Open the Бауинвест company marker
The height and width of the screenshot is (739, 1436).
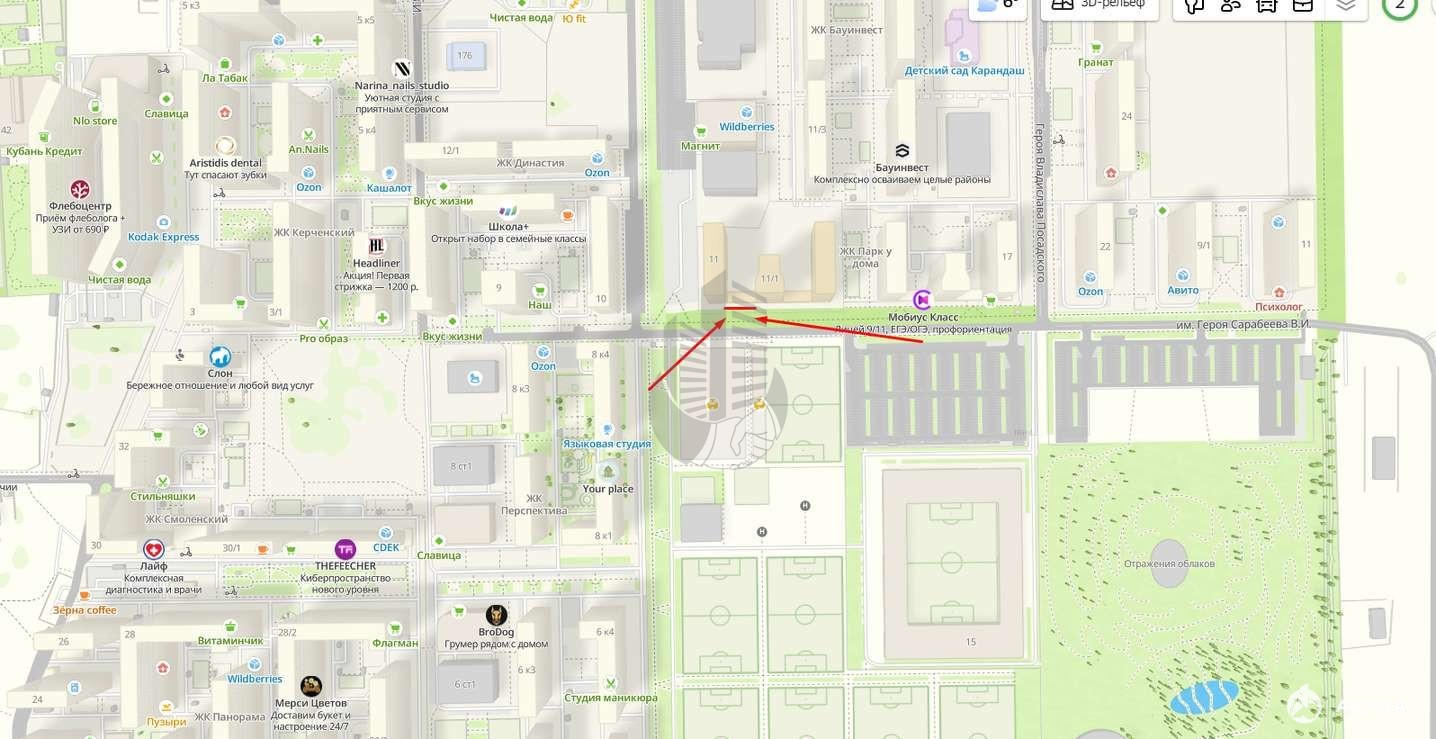click(901, 150)
